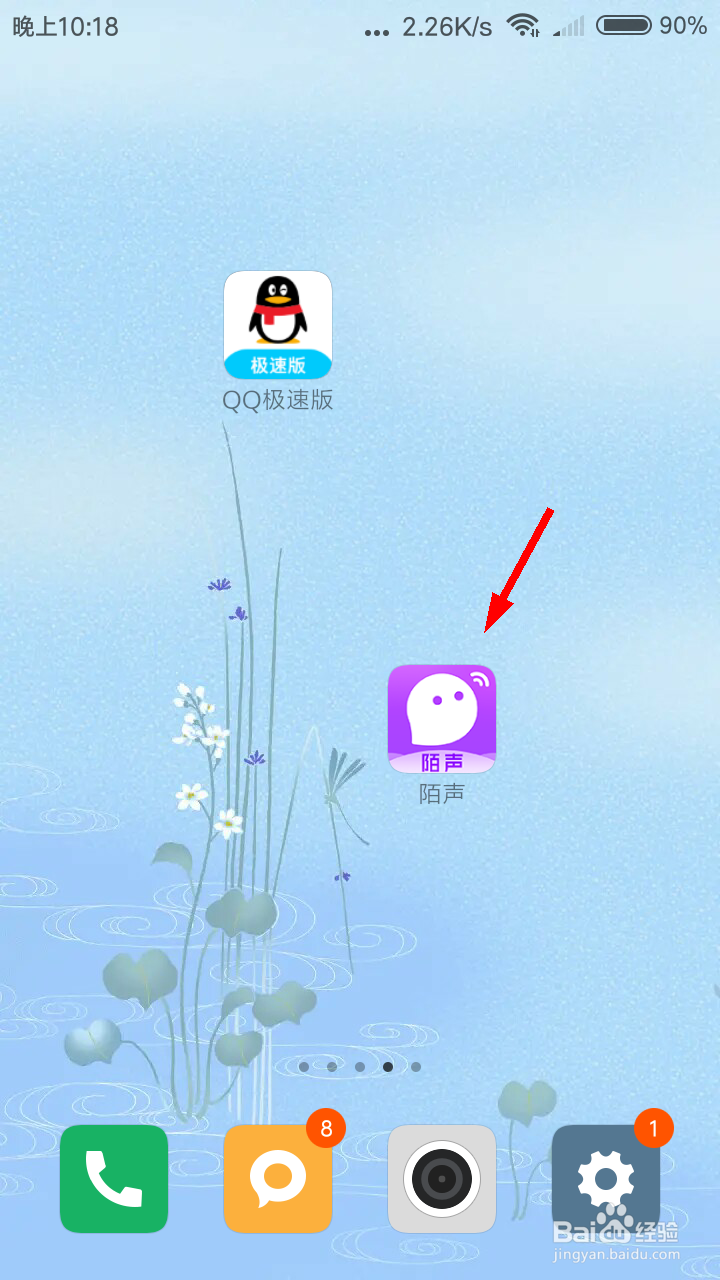Tap the first page indicator dot
This screenshot has width=720, height=1280.
pos(303,1067)
